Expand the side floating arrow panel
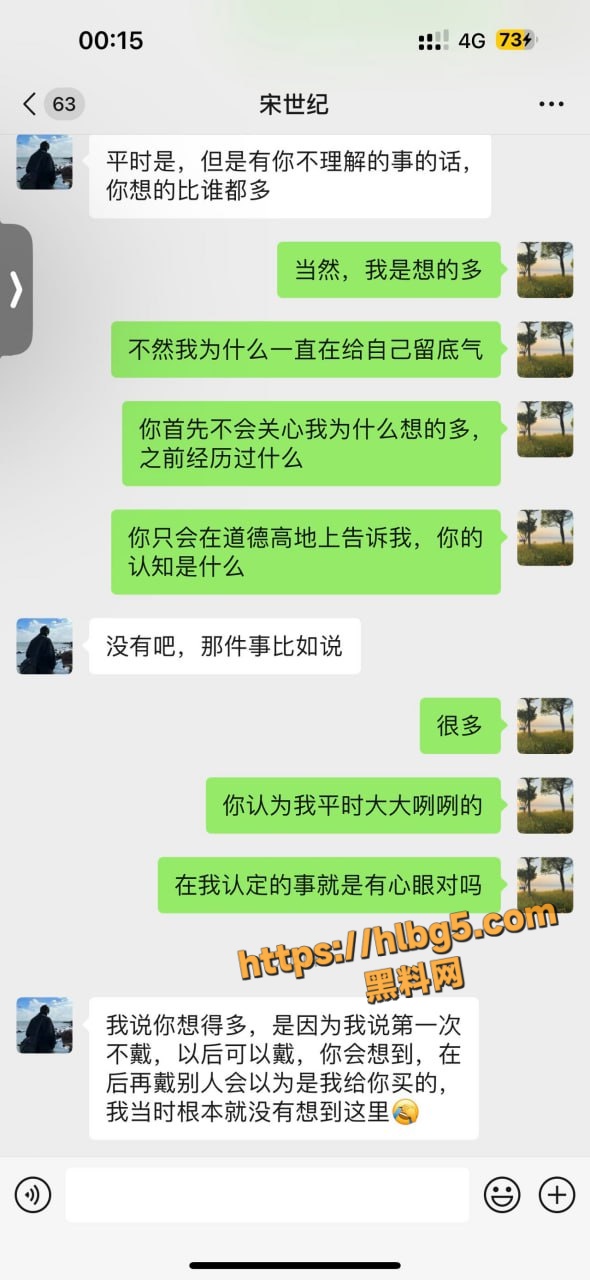This screenshot has width=590, height=1280. click(15, 290)
